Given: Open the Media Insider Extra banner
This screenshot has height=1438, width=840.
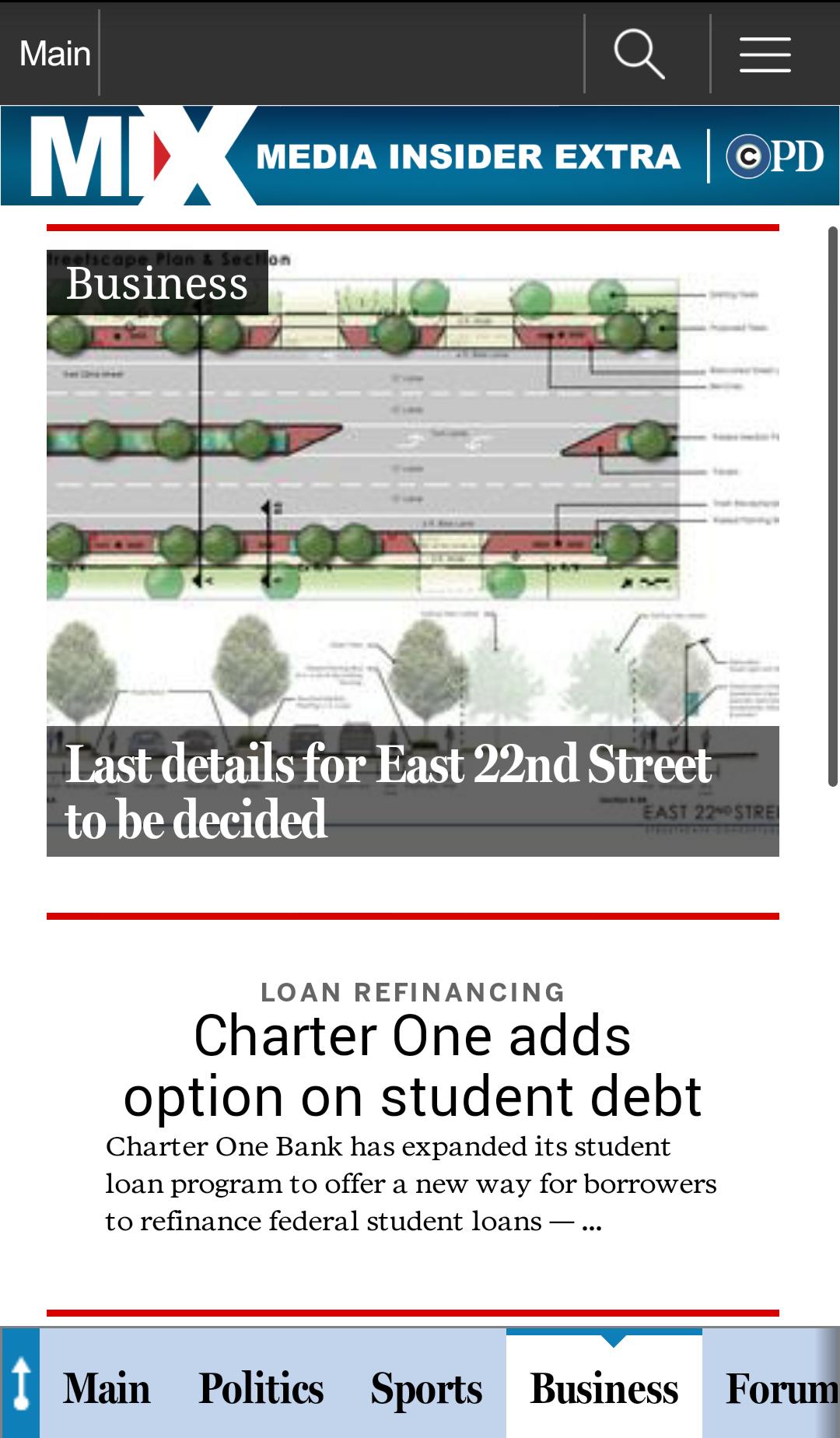Looking at the screenshot, I should (420, 156).
